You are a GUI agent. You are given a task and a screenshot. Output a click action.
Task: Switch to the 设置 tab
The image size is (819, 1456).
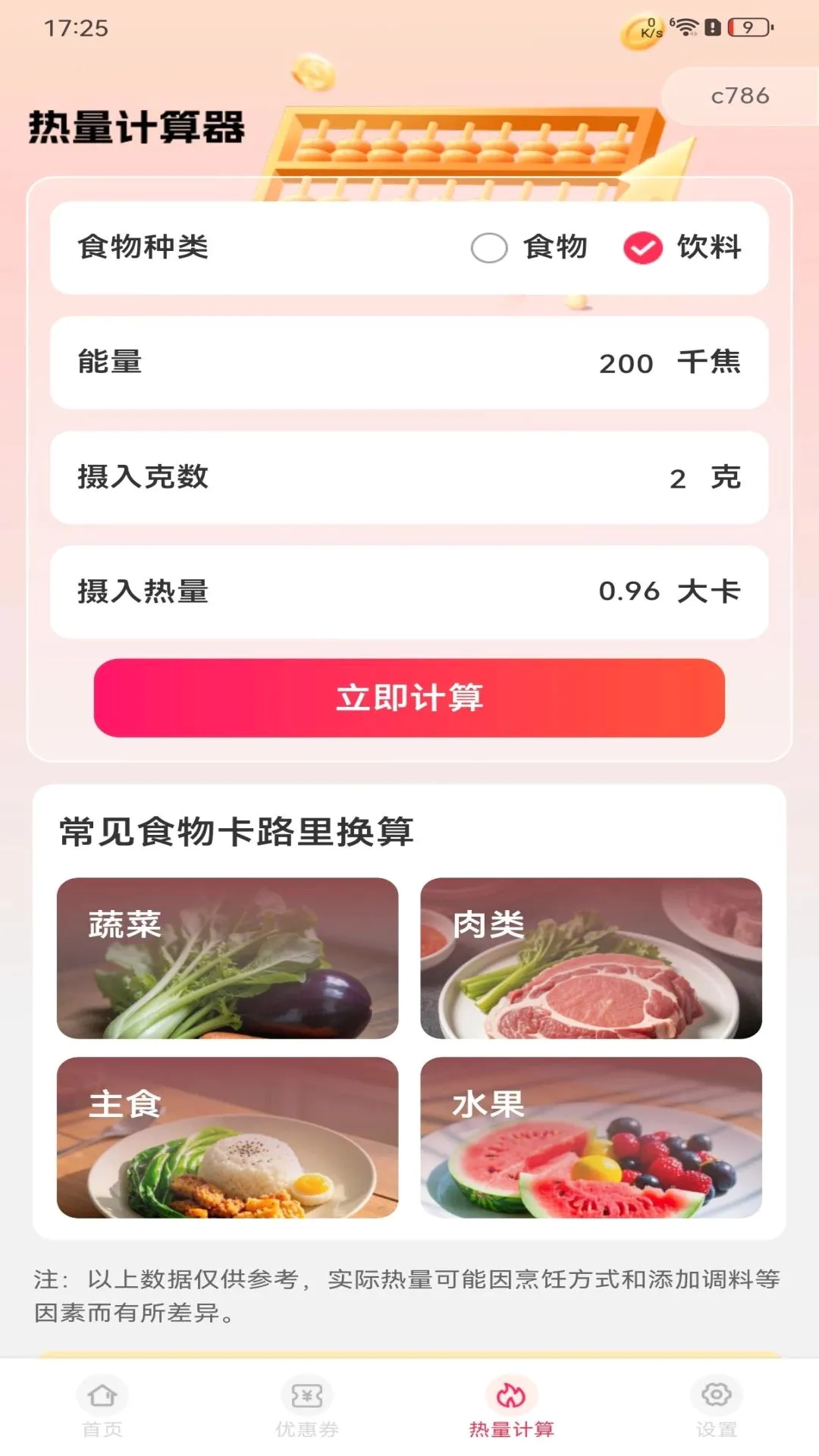pyautogui.click(x=717, y=1407)
